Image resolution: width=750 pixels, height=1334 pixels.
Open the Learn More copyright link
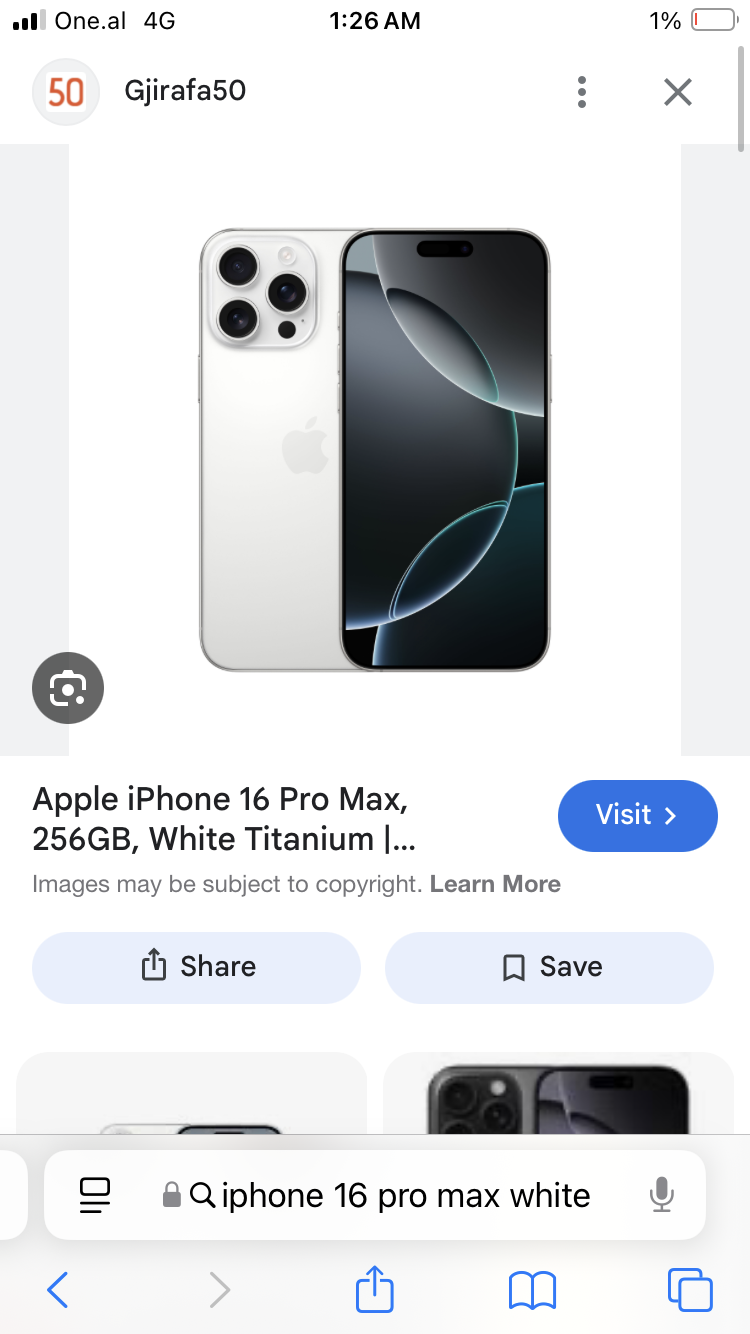[x=495, y=884]
